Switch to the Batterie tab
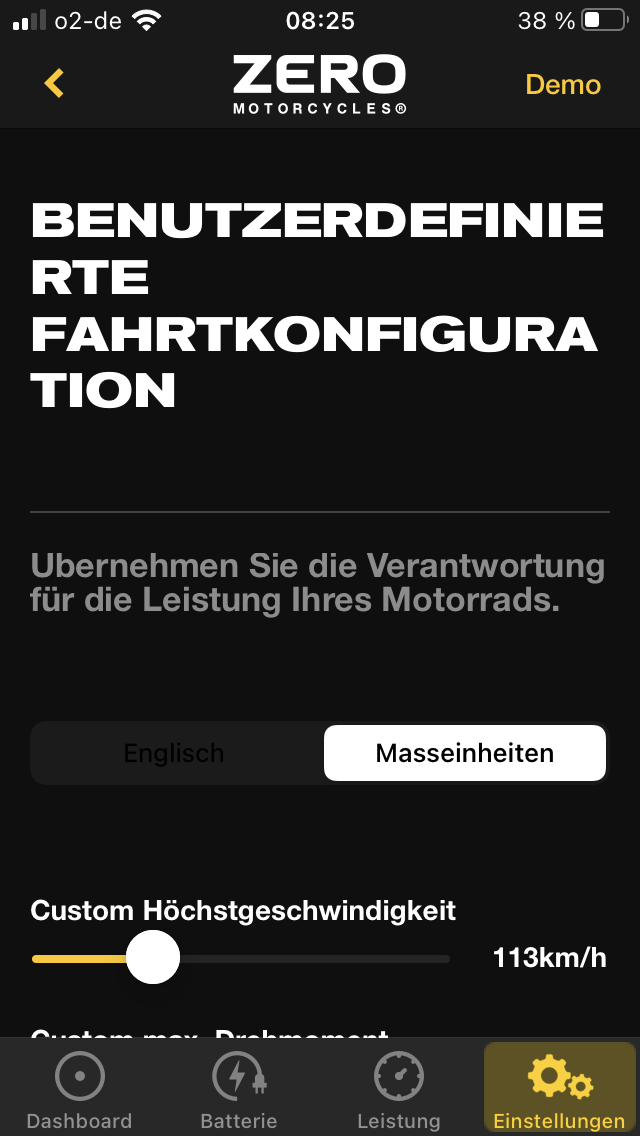The width and height of the screenshot is (640, 1136). [x=239, y=1090]
